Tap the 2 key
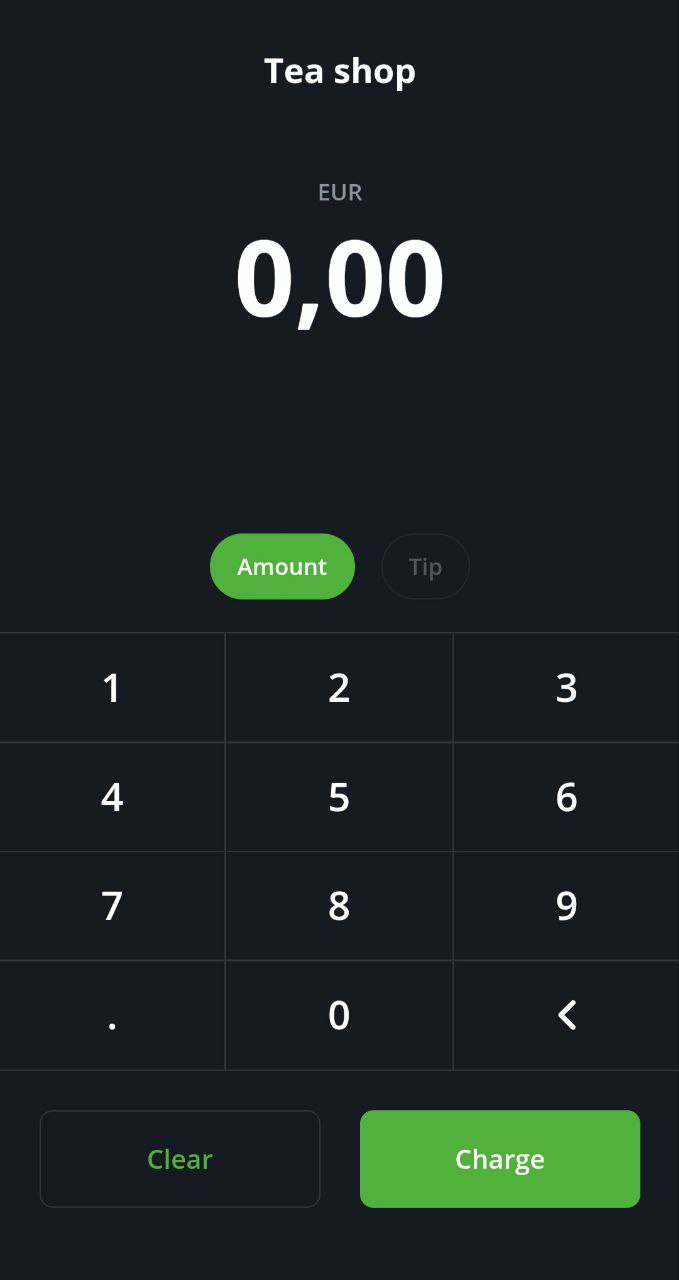679x1280 pixels. pos(339,688)
